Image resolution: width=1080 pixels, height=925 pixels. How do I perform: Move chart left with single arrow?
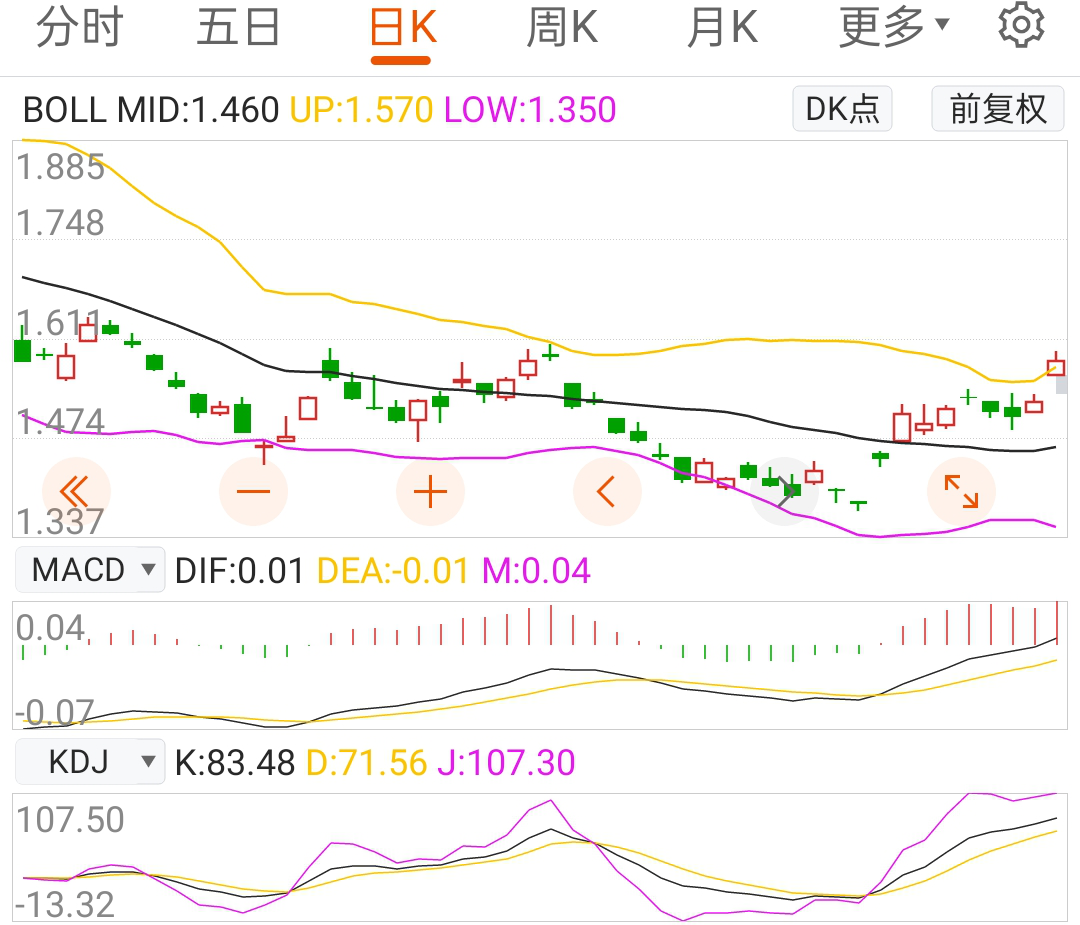608,491
